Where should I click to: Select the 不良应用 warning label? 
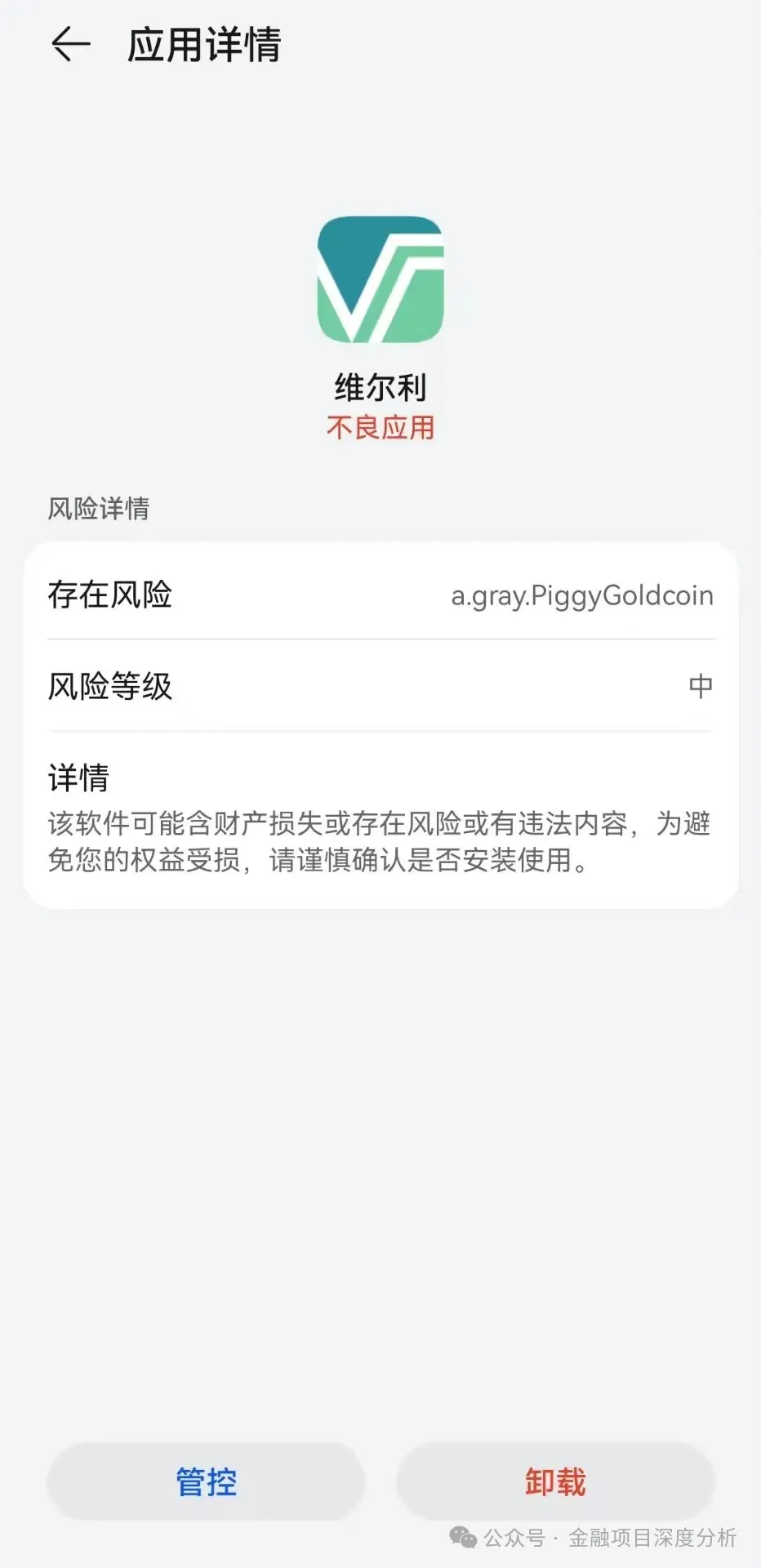pyautogui.click(x=380, y=426)
